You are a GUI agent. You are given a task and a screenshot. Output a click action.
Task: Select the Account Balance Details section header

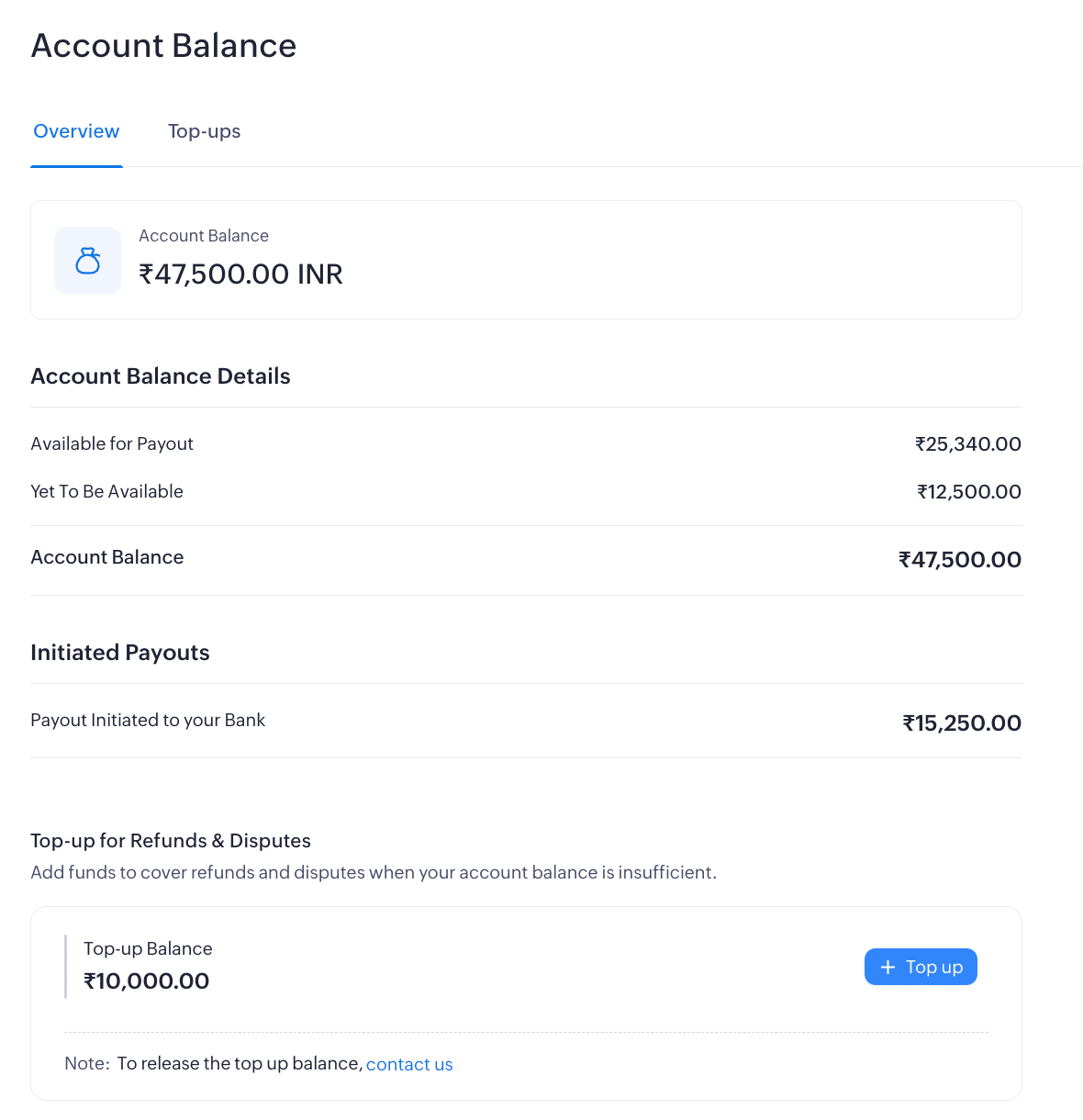161,375
